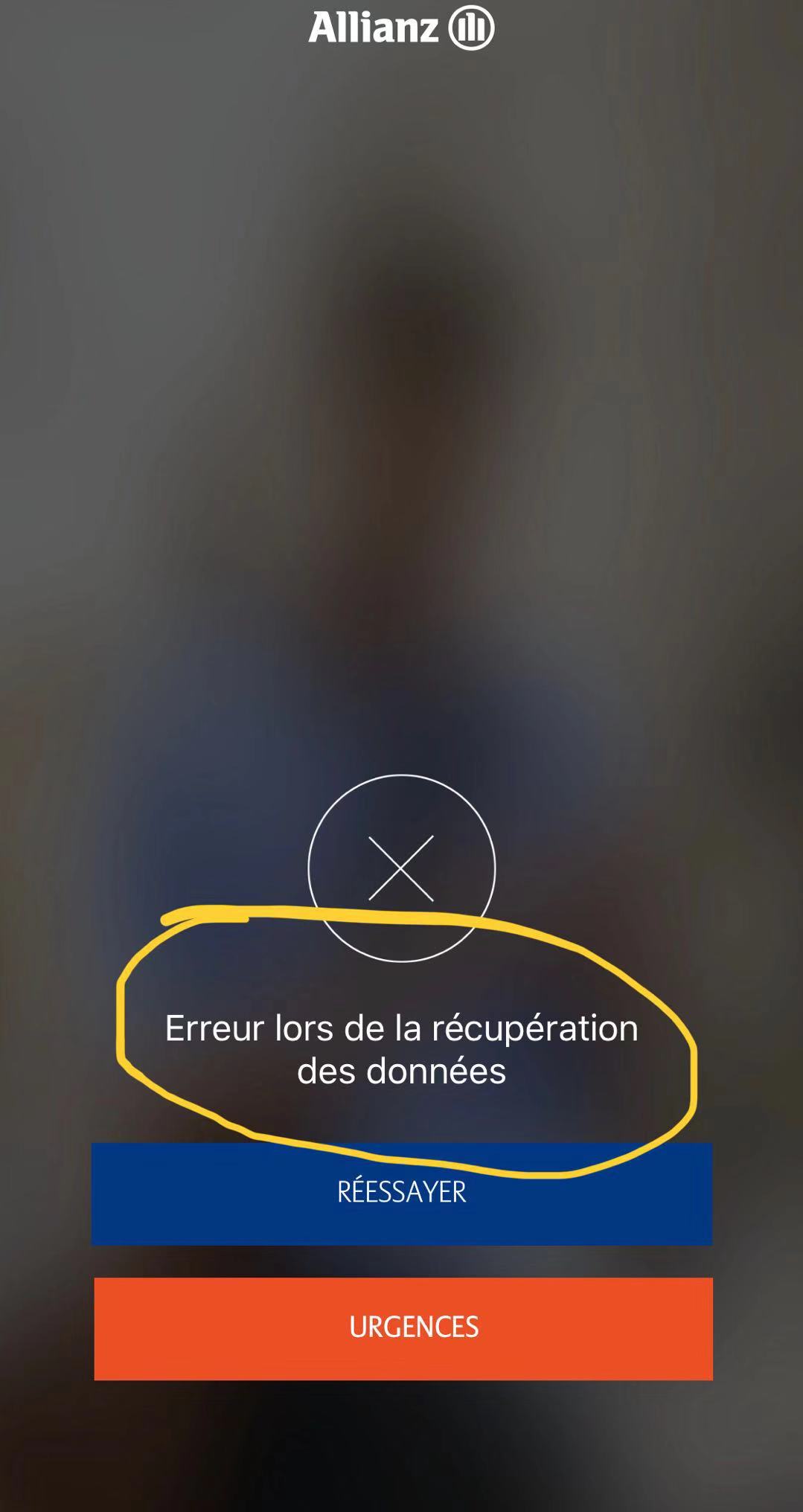Image resolution: width=803 pixels, height=1512 pixels.
Task: Tap the RÉESSAYER button to retry
Action: 402,1194
